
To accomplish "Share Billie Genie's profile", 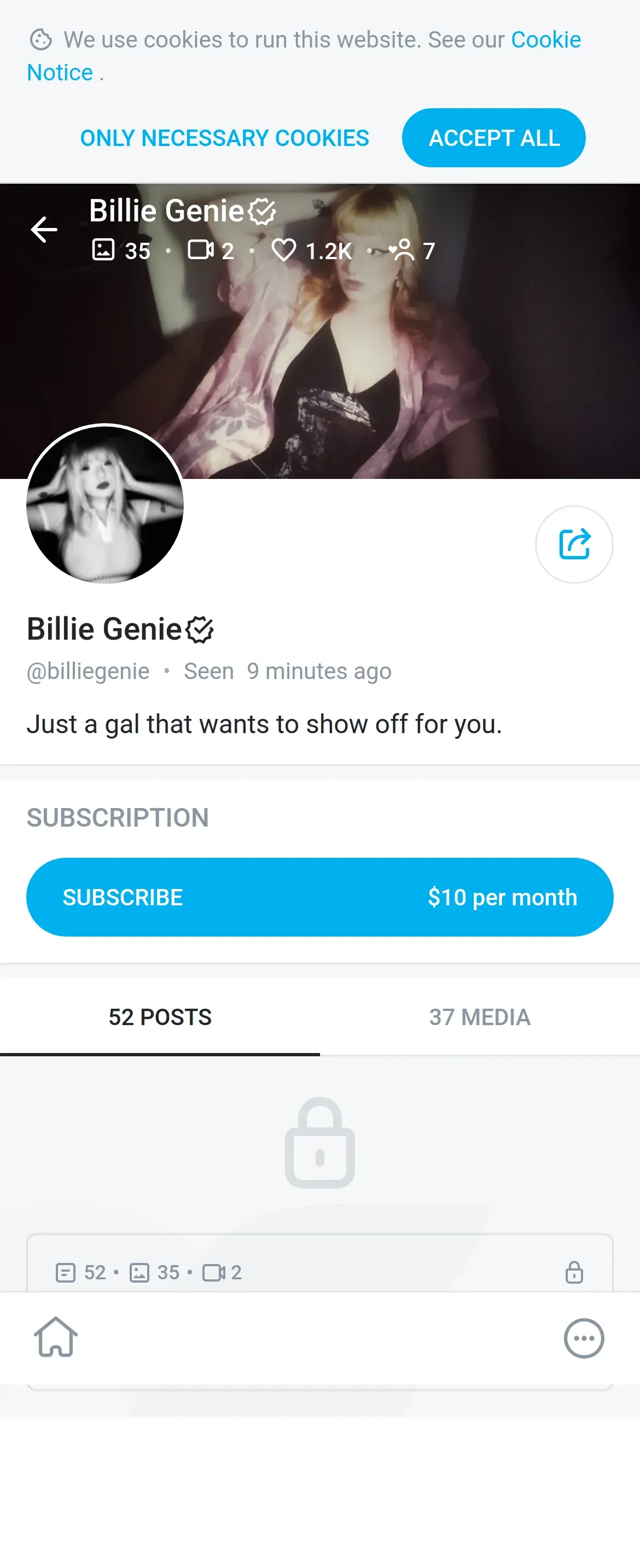I will [574, 544].
